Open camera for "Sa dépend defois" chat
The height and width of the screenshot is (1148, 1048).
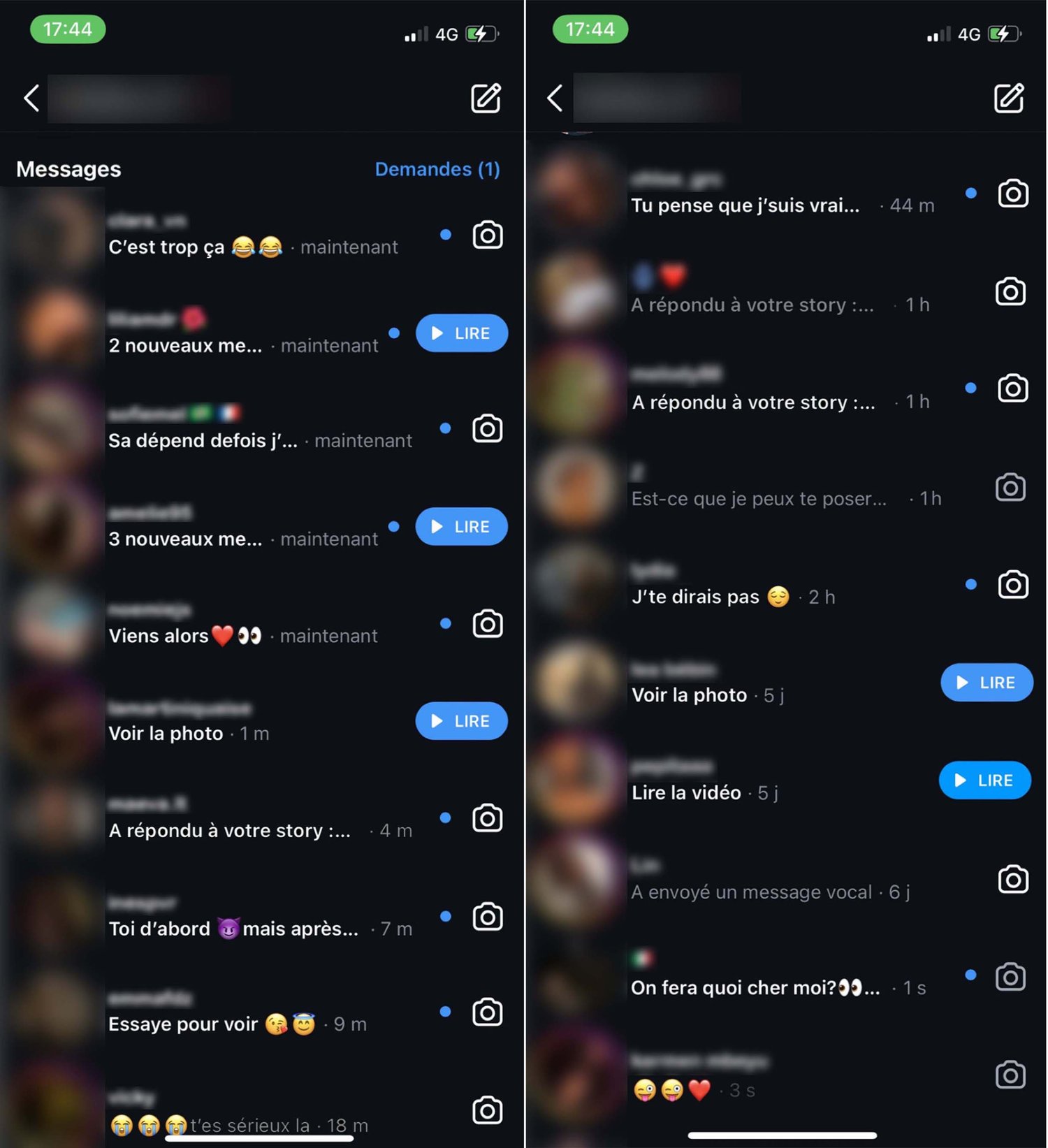[487, 429]
